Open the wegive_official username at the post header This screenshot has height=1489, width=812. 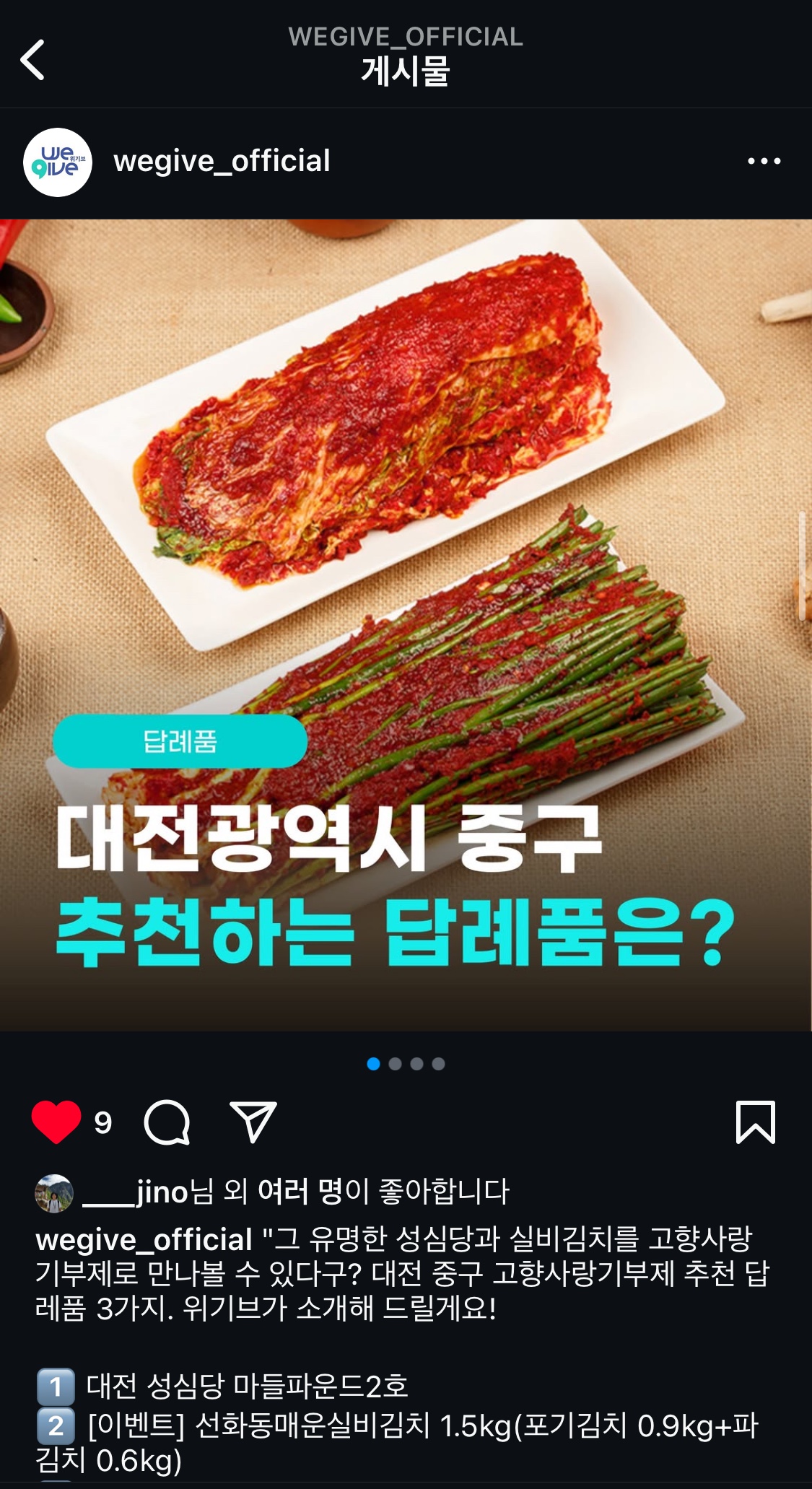tap(222, 161)
